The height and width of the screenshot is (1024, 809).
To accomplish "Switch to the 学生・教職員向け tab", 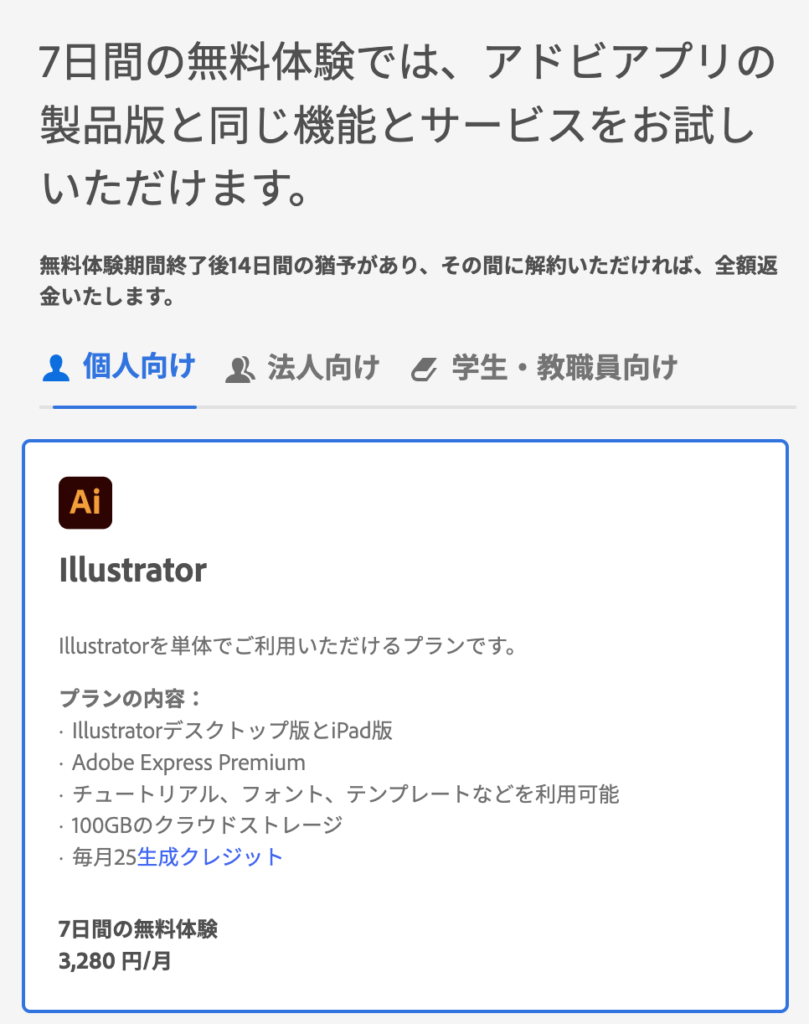I will click(x=545, y=368).
